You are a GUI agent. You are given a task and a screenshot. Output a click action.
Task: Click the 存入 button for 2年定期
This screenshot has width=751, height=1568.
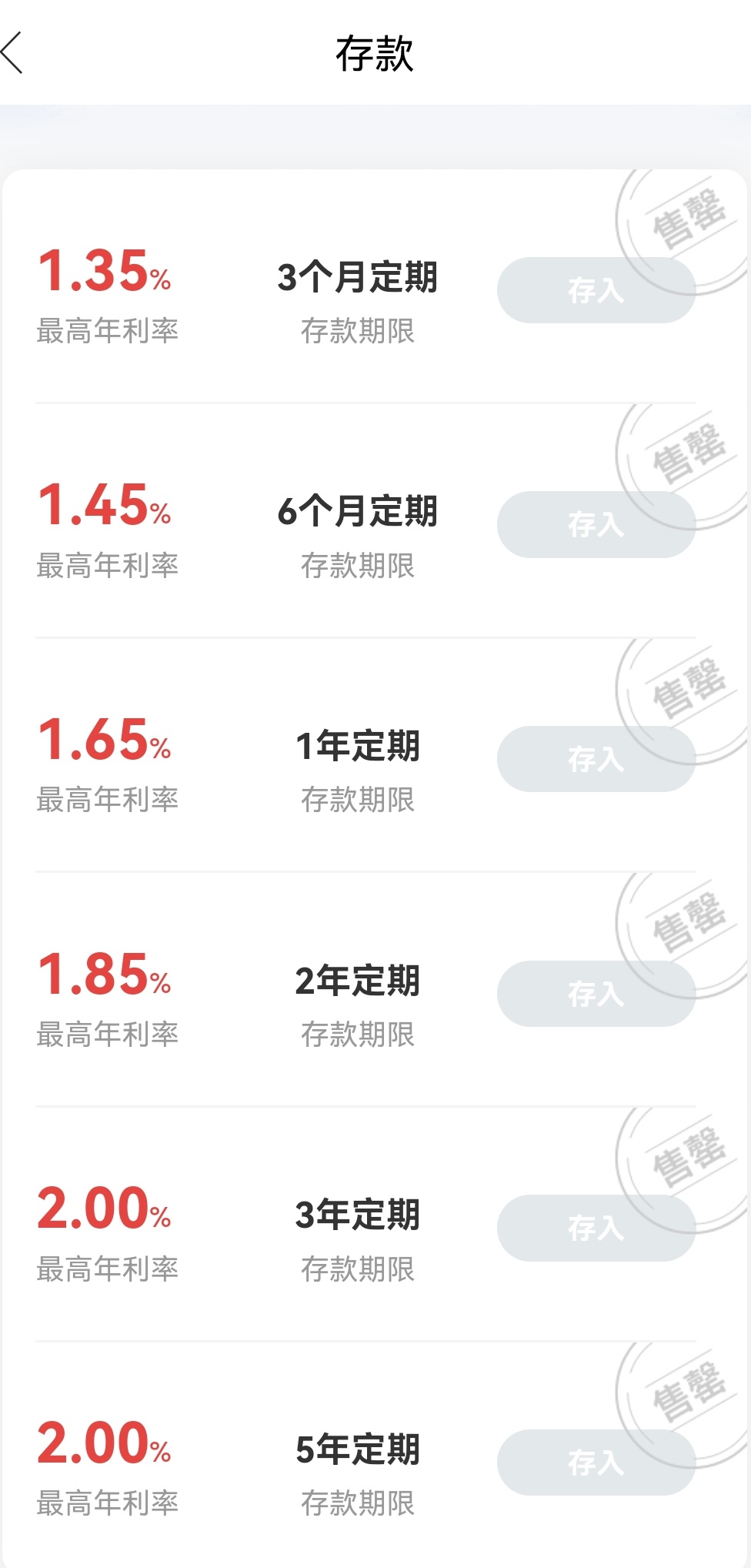click(596, 995)
